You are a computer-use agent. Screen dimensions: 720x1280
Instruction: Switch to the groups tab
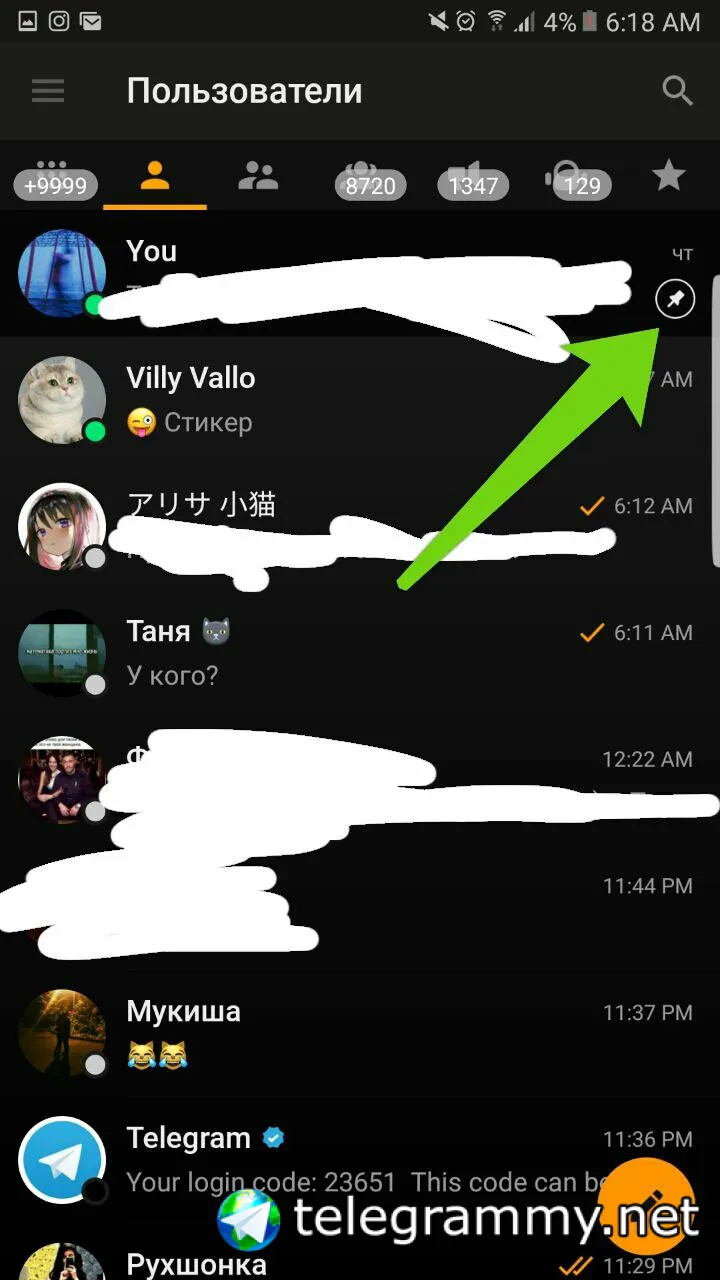(x=258, y=177)
